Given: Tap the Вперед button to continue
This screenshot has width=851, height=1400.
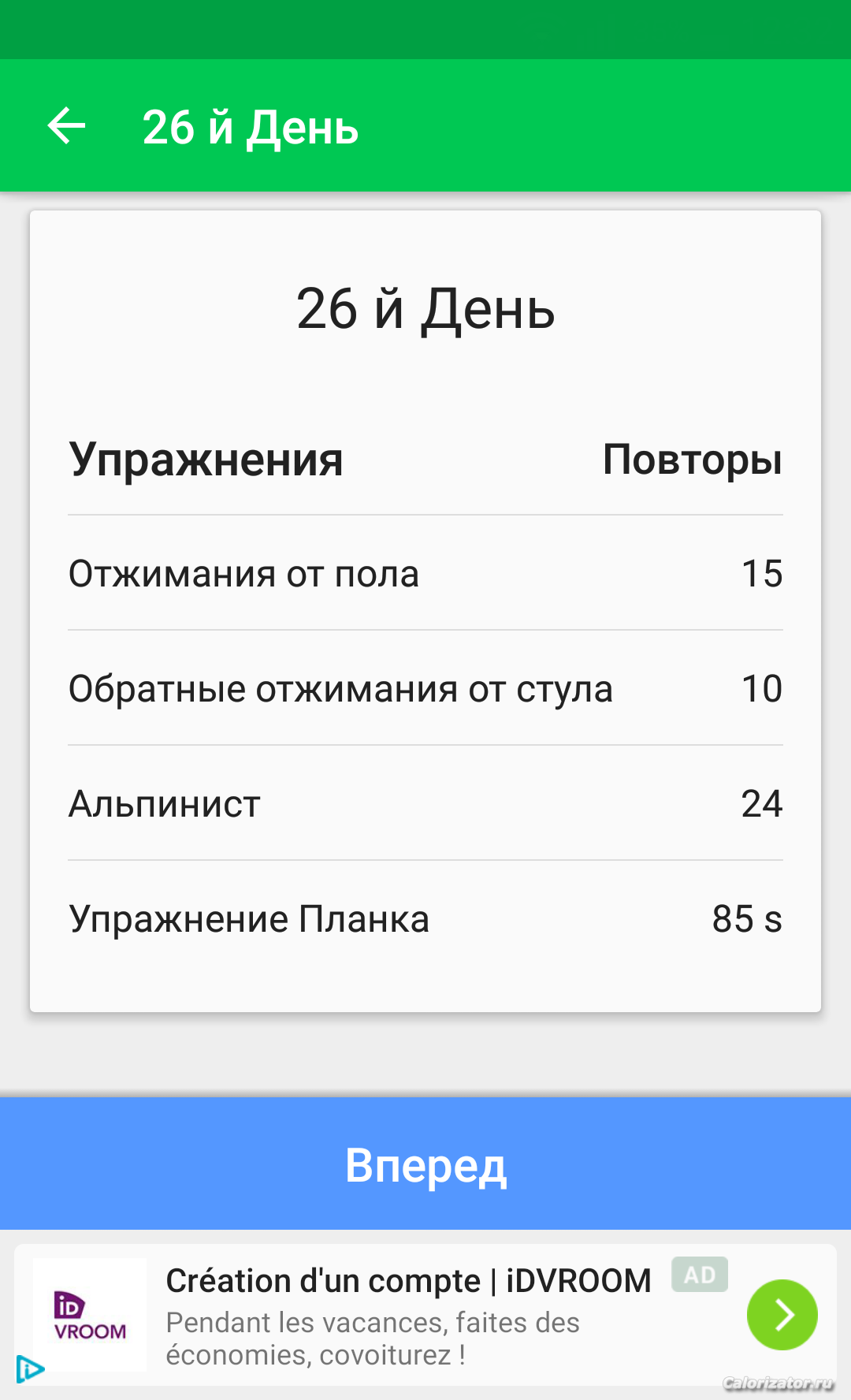Looking at the screenshot, I should (425, 1164).
